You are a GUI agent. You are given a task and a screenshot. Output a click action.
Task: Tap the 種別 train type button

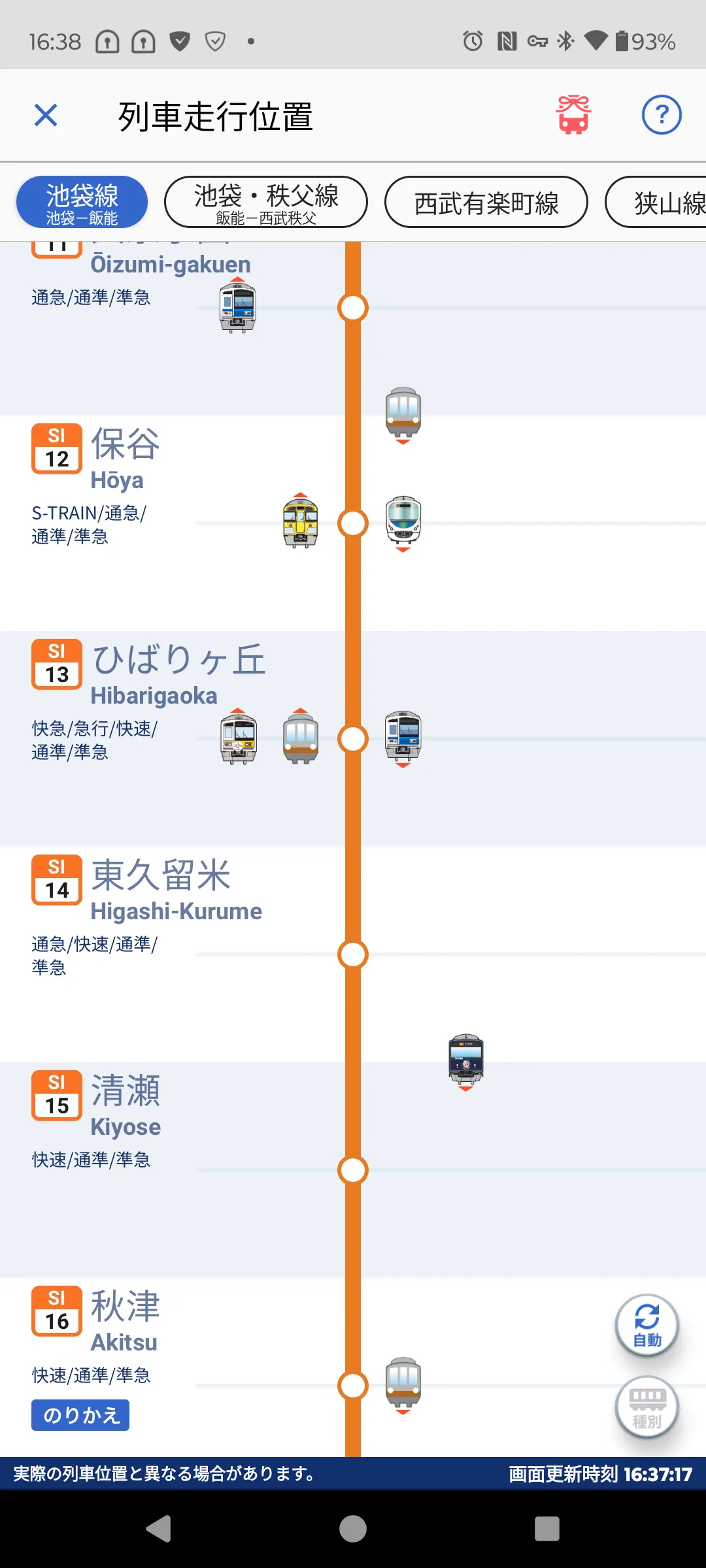[647, 1407]
